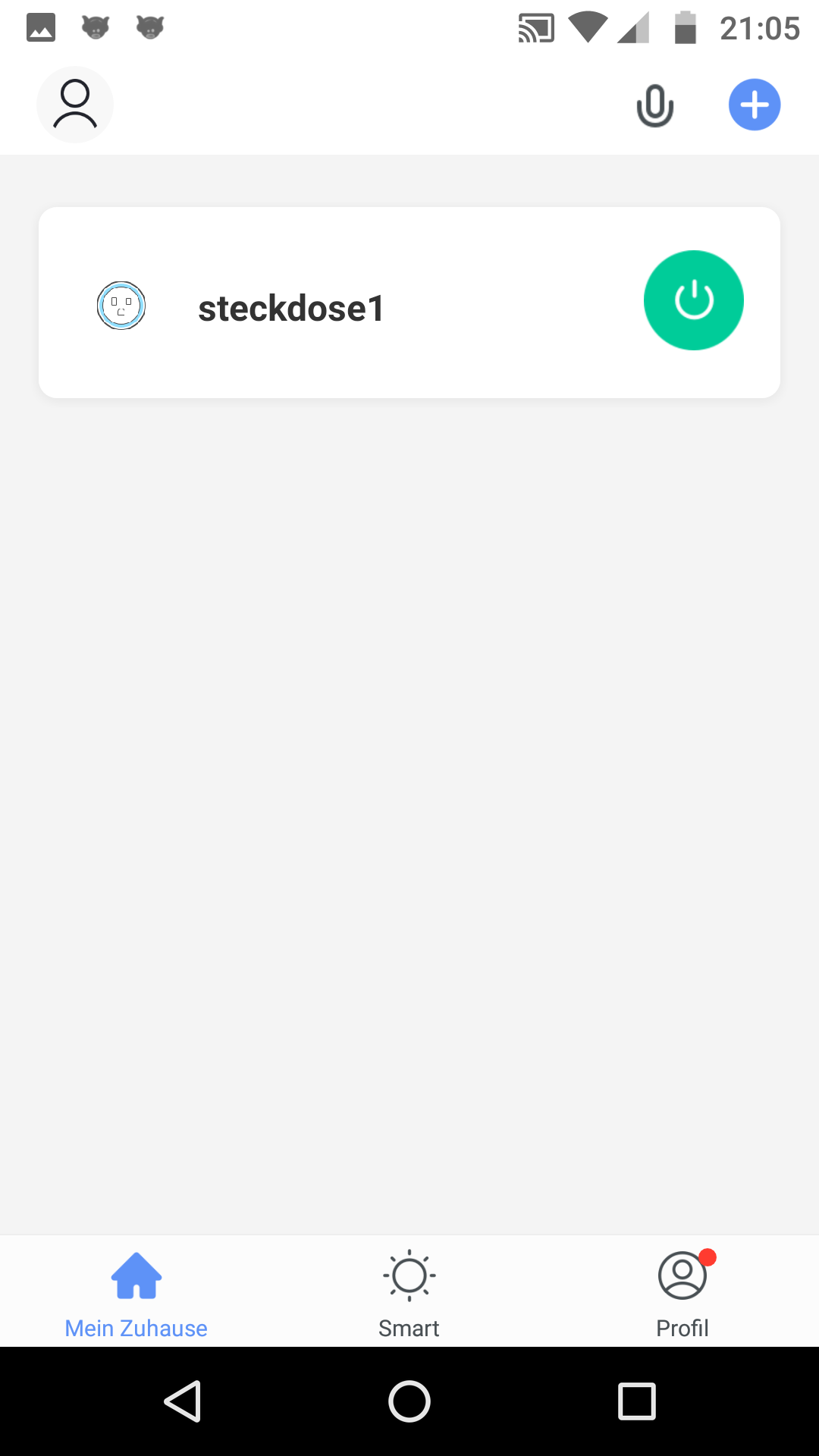Viewport: 819px width, 1456px height.
Task: Go back using the system back button
Action: 183,1401
